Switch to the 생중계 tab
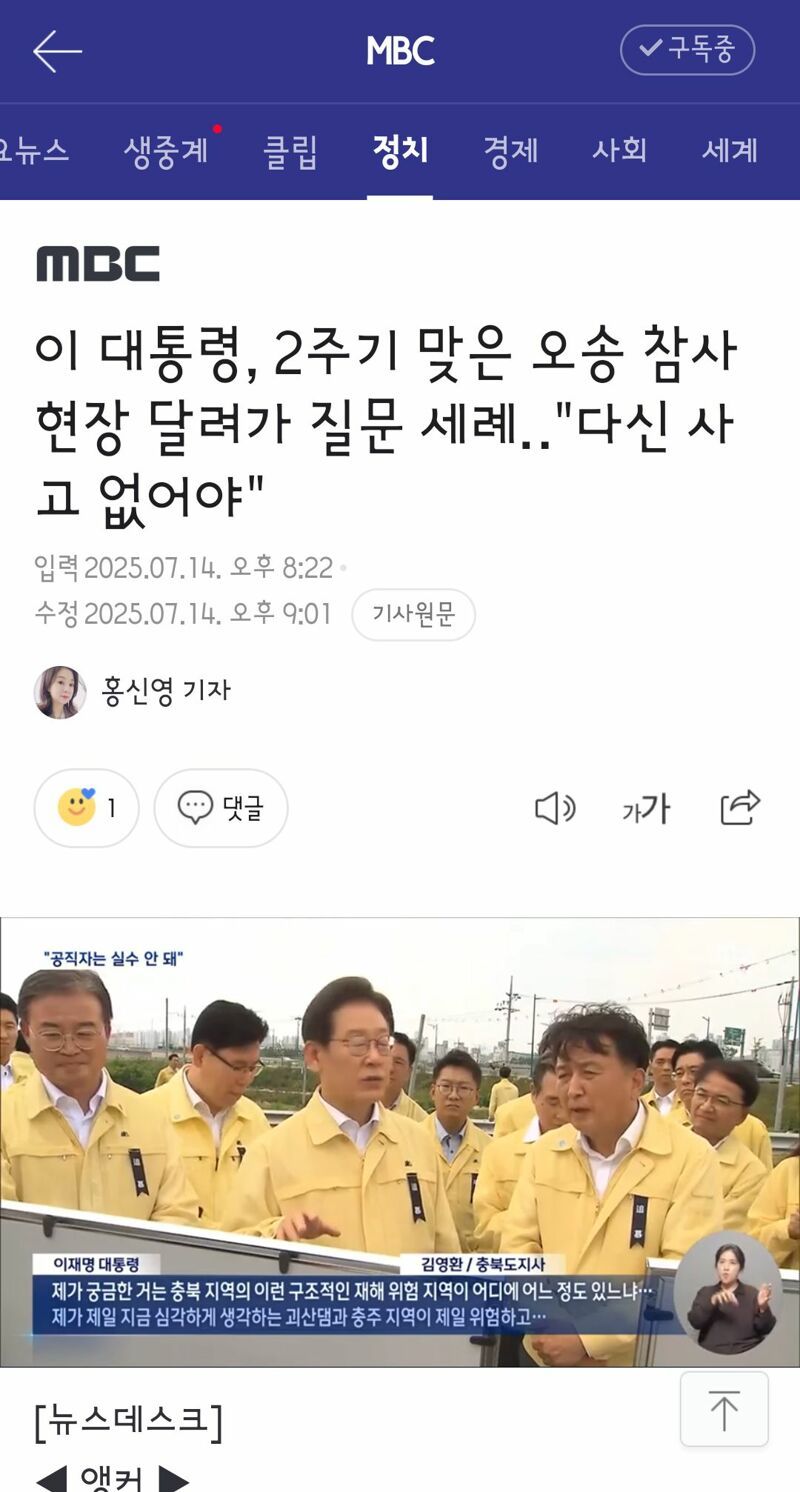This screenshot has height=1492, width=800. pyautogui.click(x=166, y=151)
